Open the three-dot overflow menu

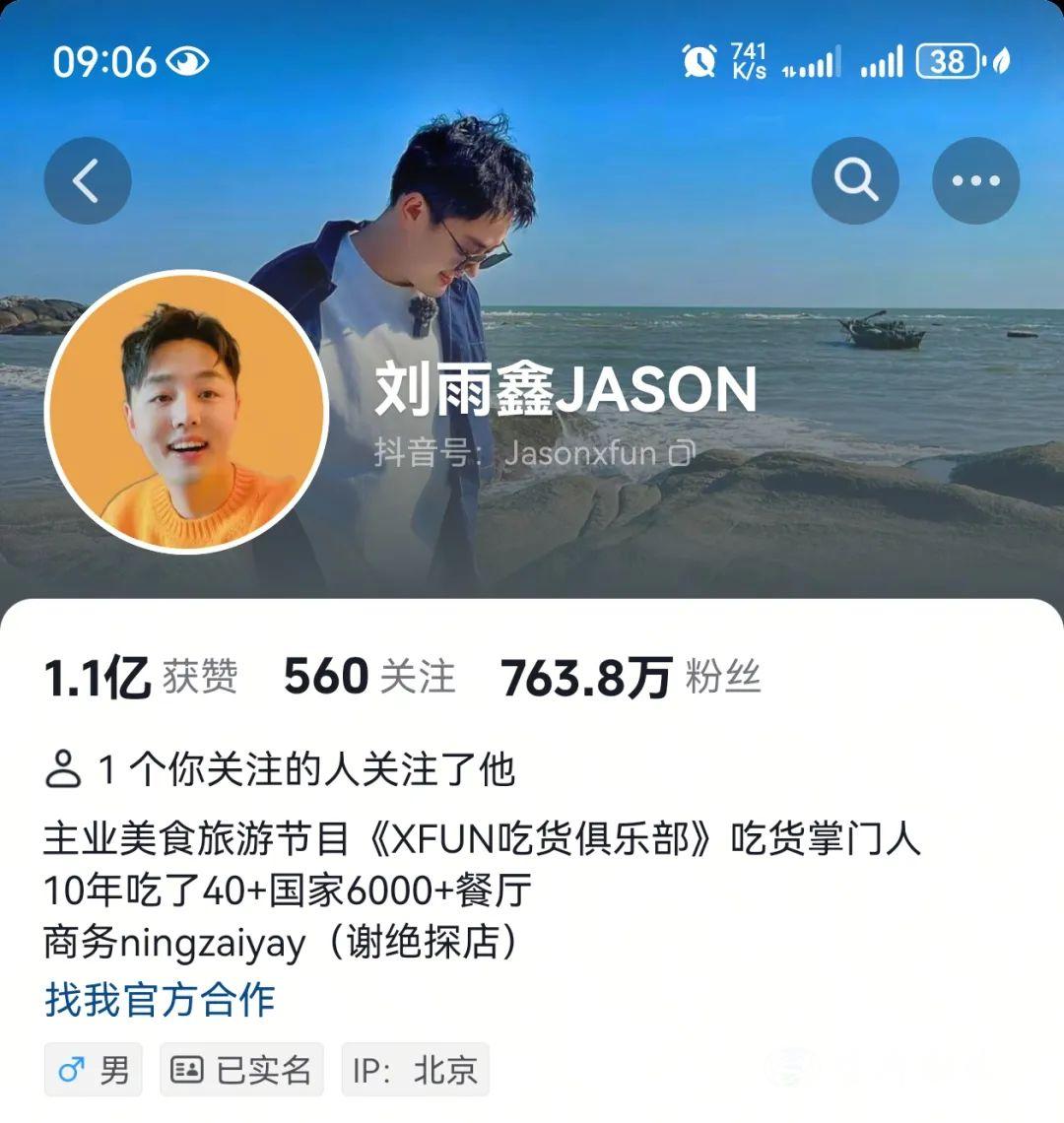click(975, 181)
